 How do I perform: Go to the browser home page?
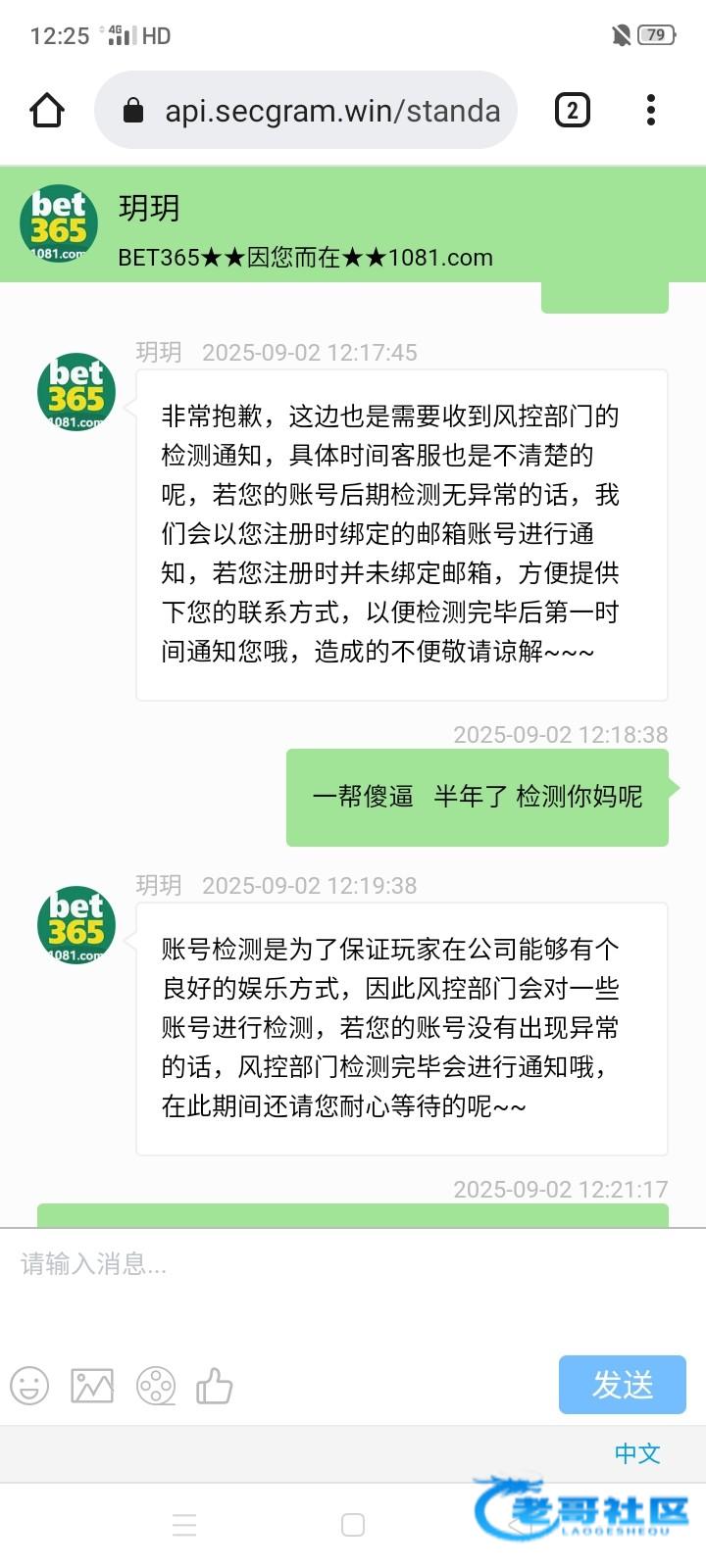tap(47, 111)
